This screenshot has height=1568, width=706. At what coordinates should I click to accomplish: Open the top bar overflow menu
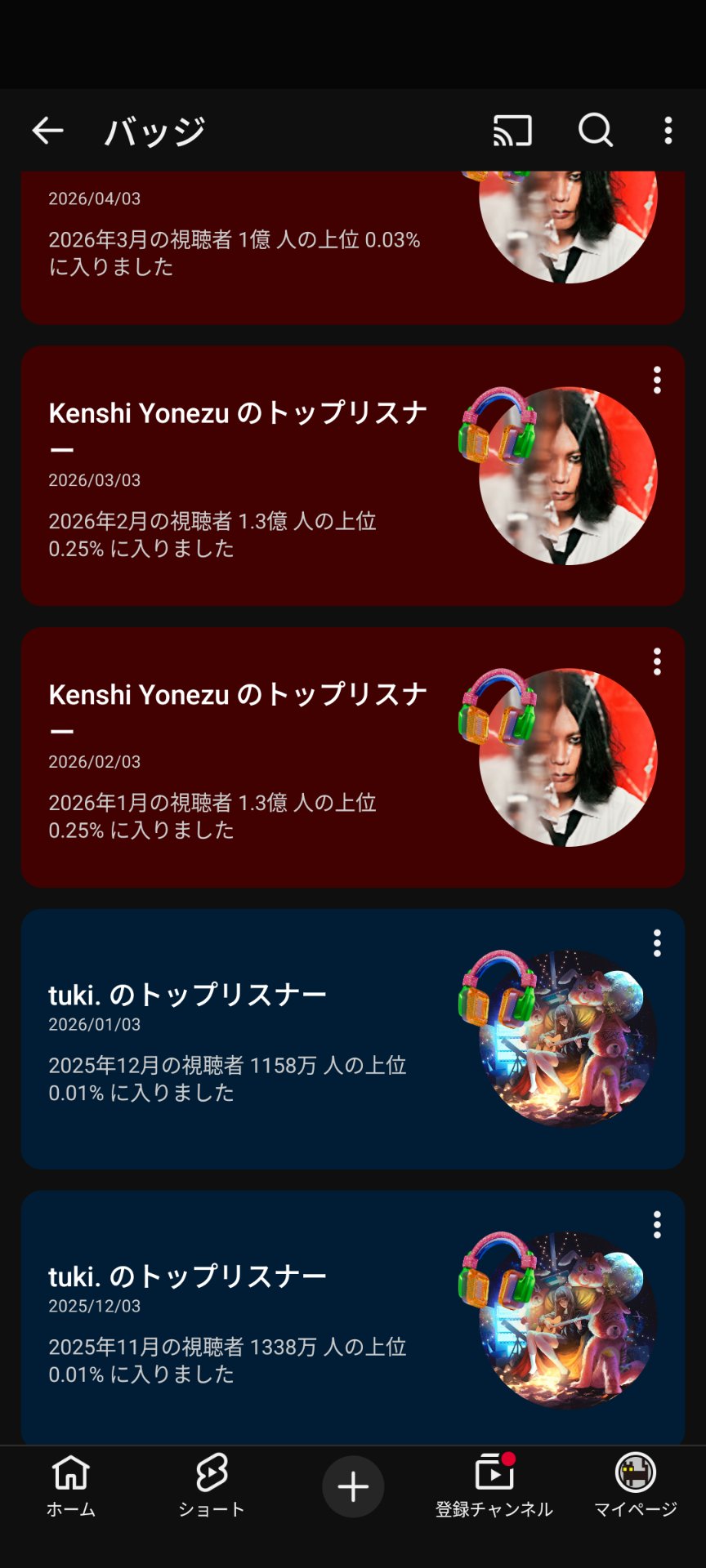(x=668, y=131)
